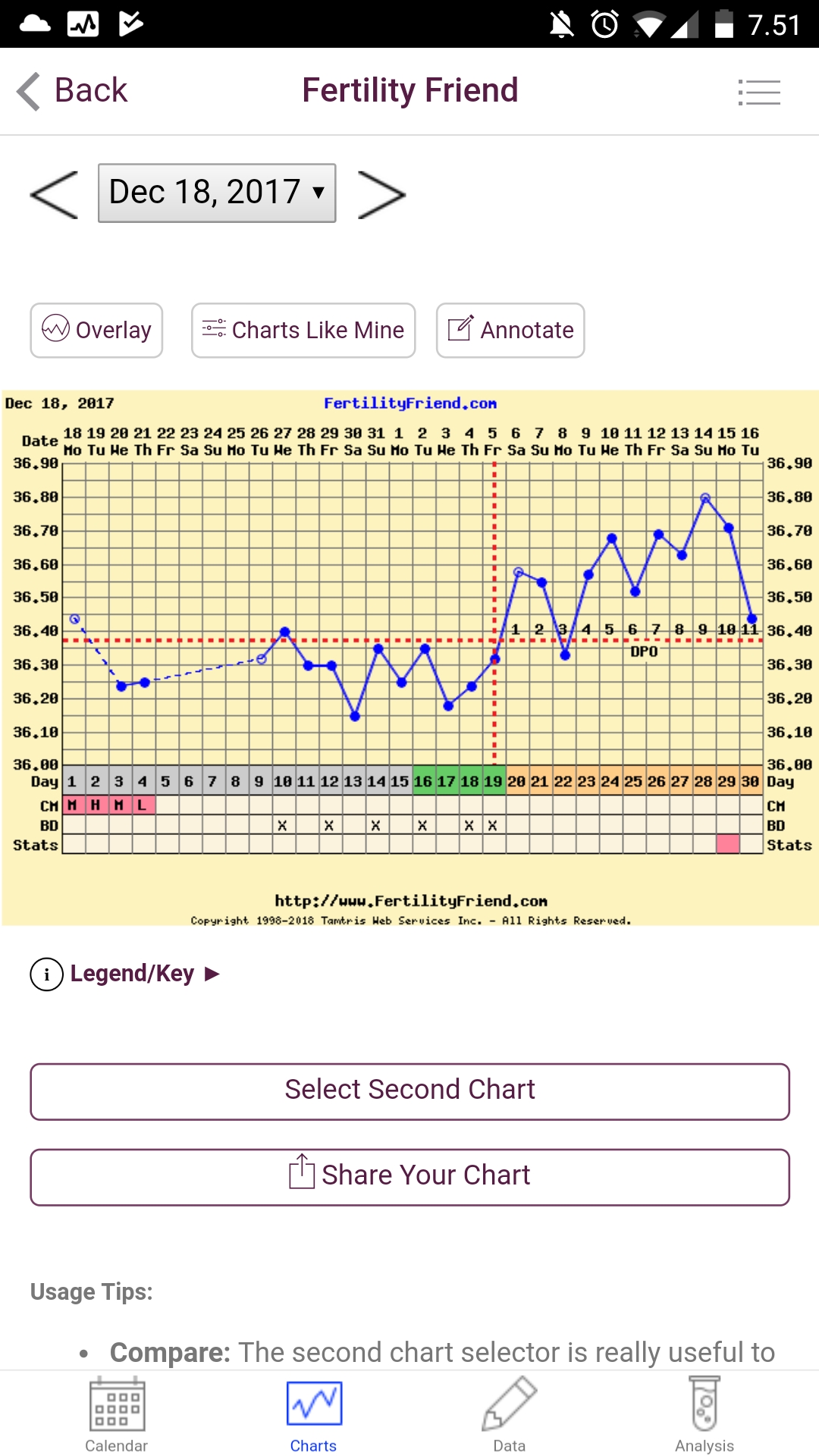Show the previous cycle chart
819x1456 pixels.
[x=54, y=194]
